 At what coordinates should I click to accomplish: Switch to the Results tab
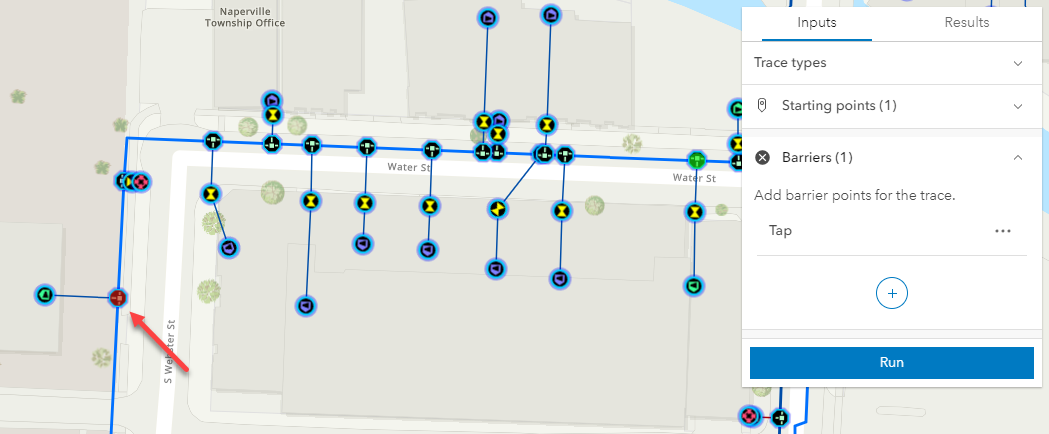[966, 22]
